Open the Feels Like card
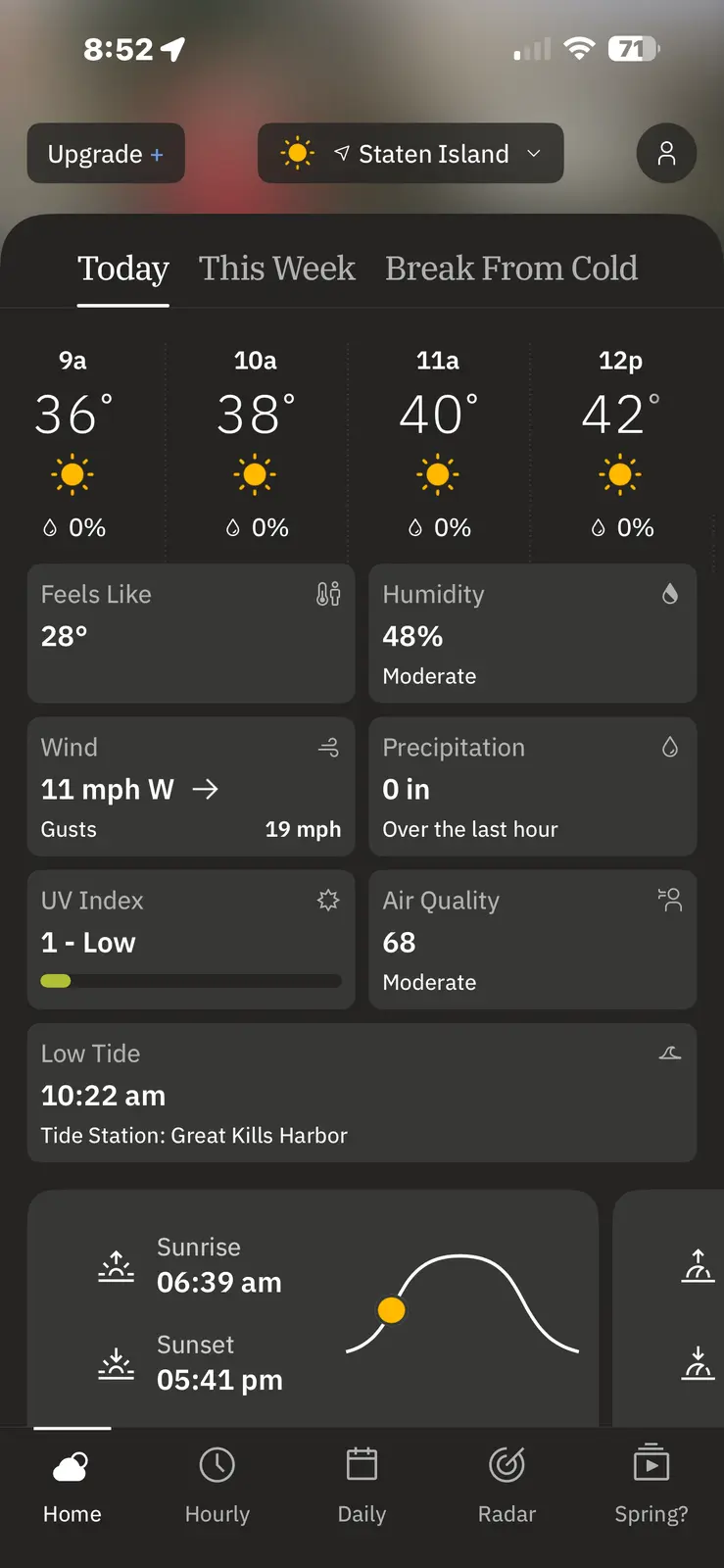This screenshot has height=1568, width=724. [191, 633]
